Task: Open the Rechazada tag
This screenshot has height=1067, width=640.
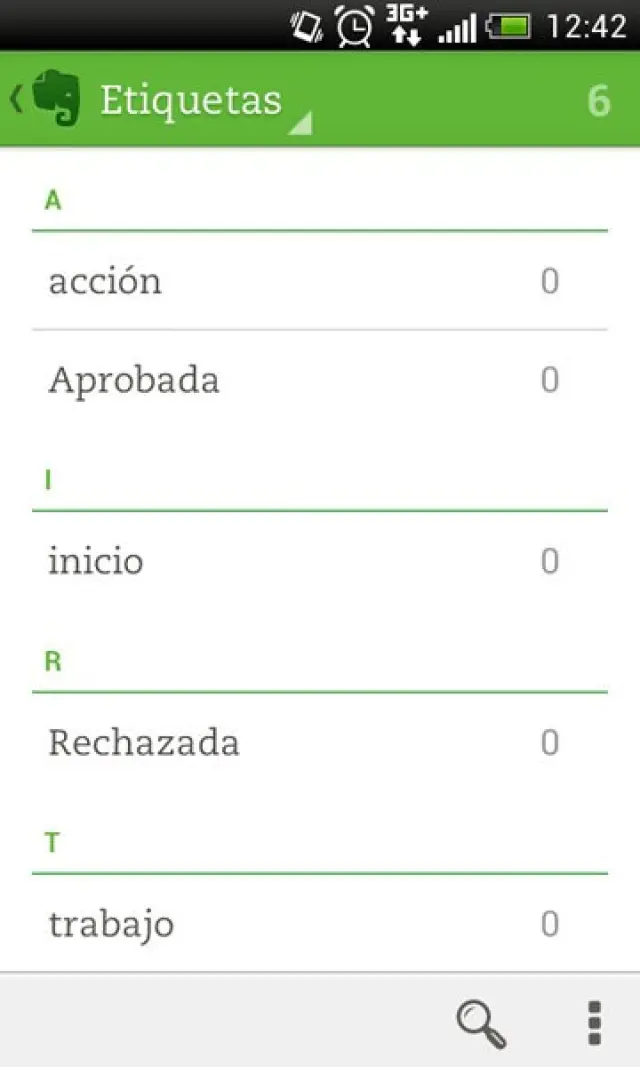Action: (318, 742)
